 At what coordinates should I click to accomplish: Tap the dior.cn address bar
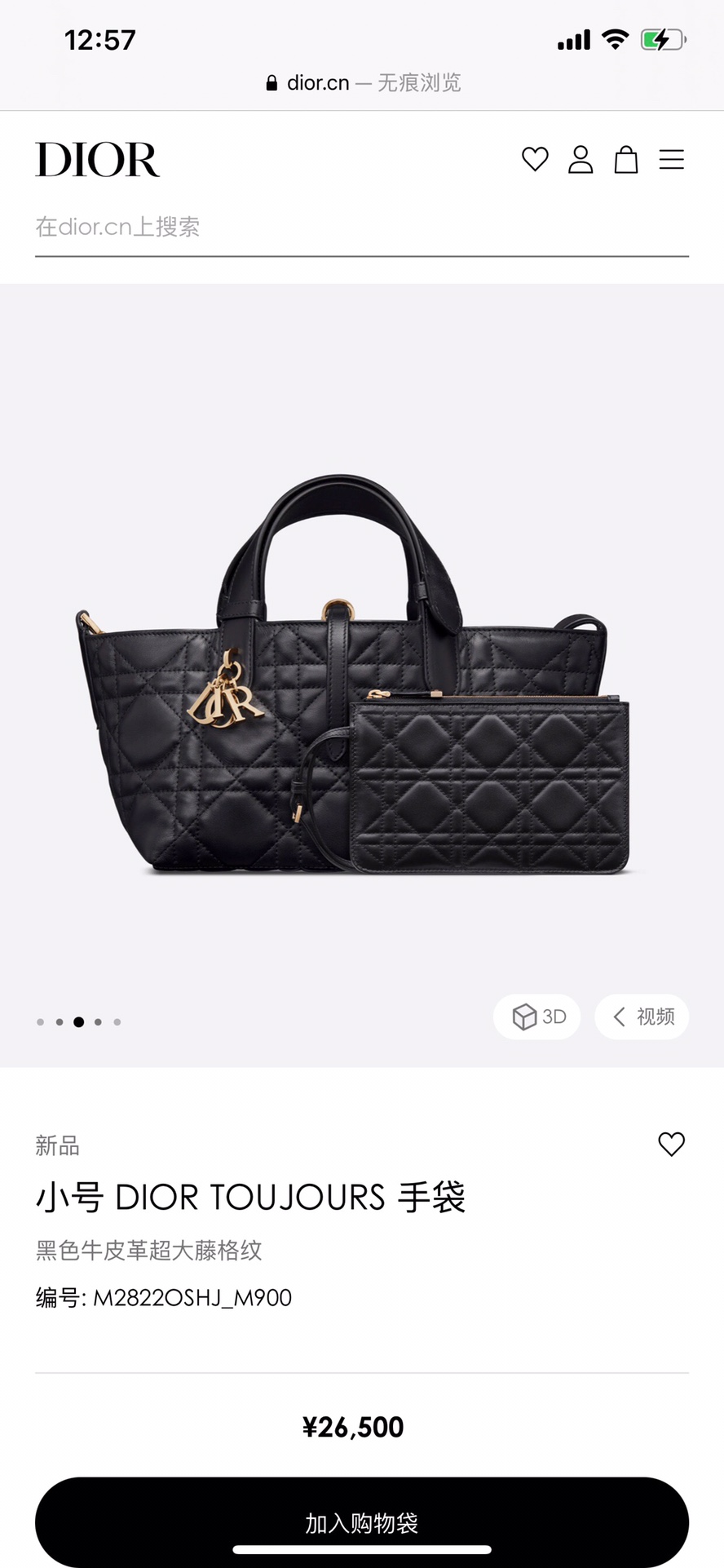pos(363,82)
